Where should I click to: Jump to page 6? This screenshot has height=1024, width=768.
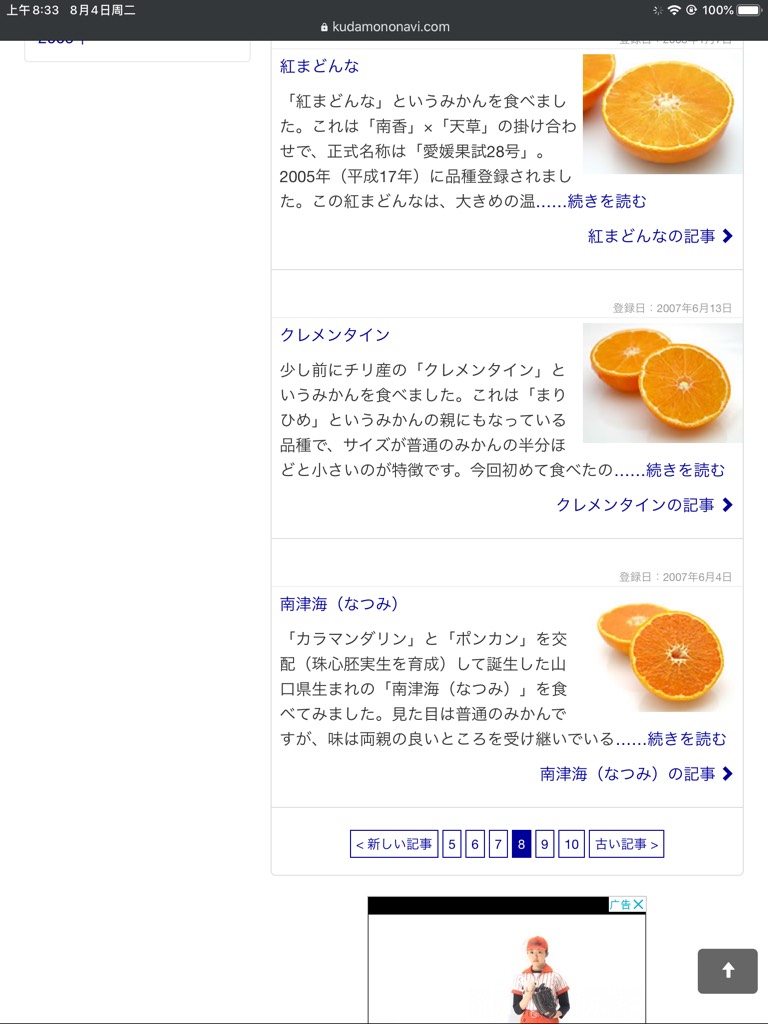point(475,844)
